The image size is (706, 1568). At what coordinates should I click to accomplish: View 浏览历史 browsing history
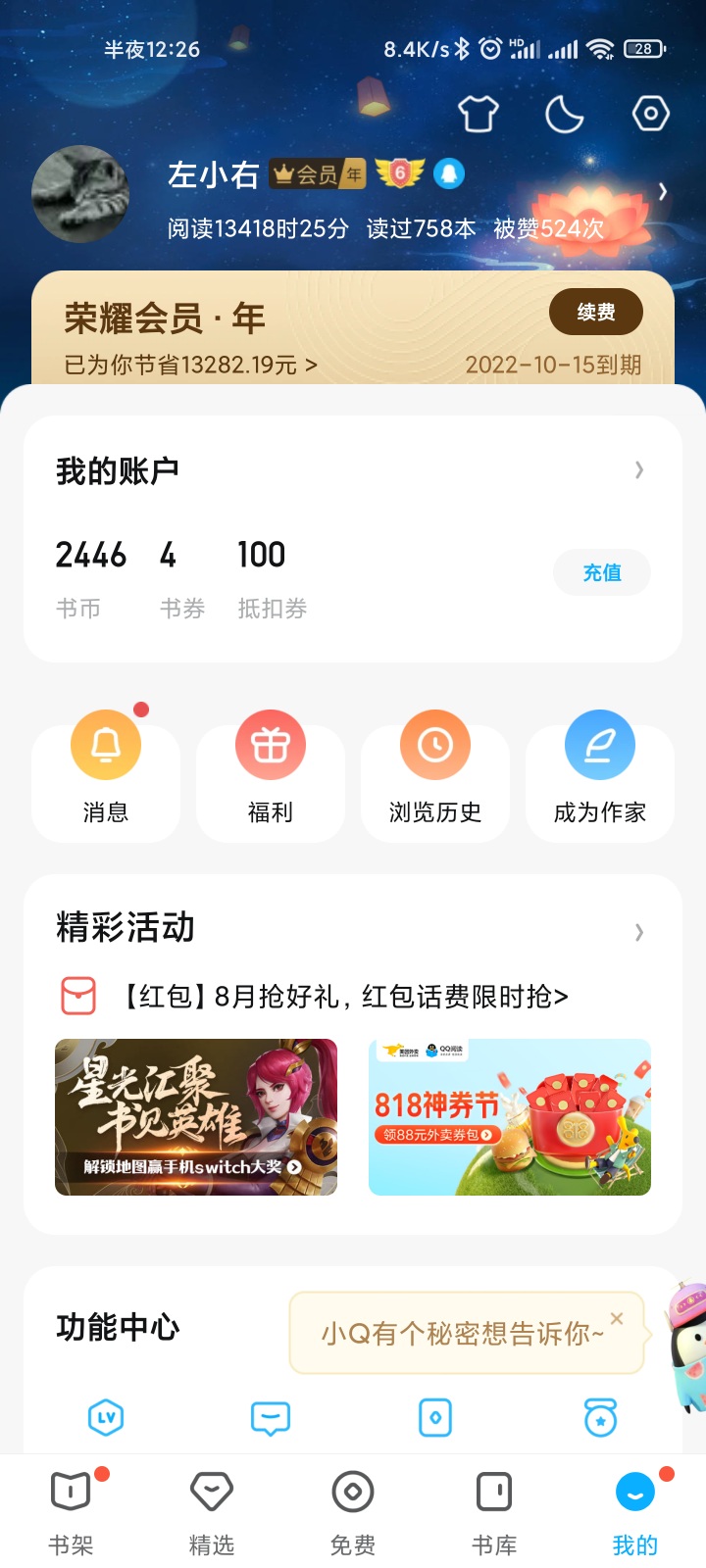(435, 774)
